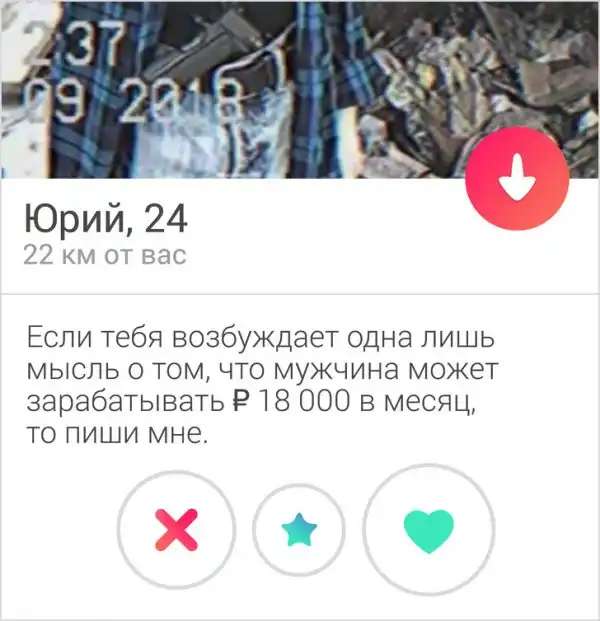Collapse Юрий's profile with the down arrow

pyautogui.click(x=517, y=180)
